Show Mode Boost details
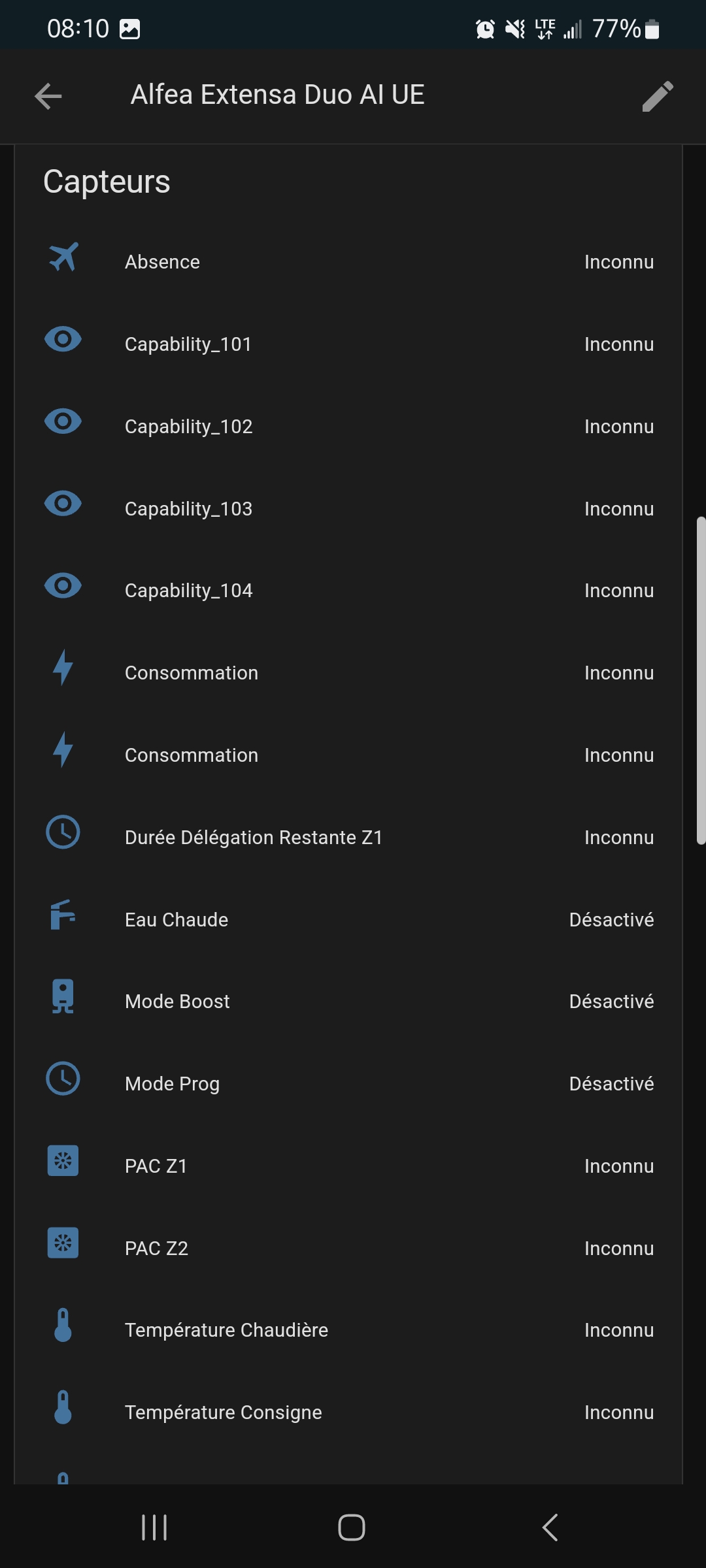 coord(348,1002)
